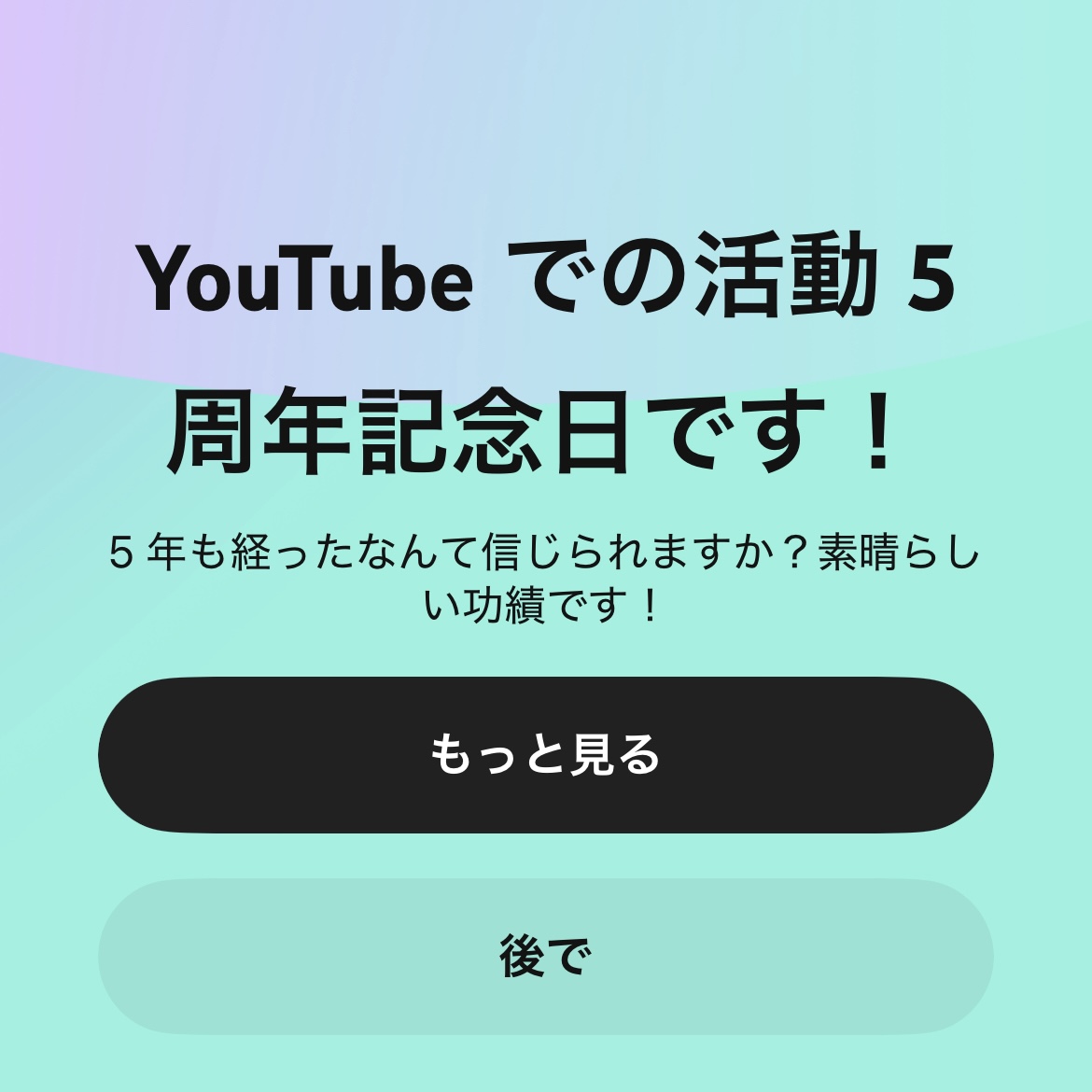The width and height of the screenshot is (1092, 1092).
Task: Dismiss with the 後で button
Action: [545, 956]
